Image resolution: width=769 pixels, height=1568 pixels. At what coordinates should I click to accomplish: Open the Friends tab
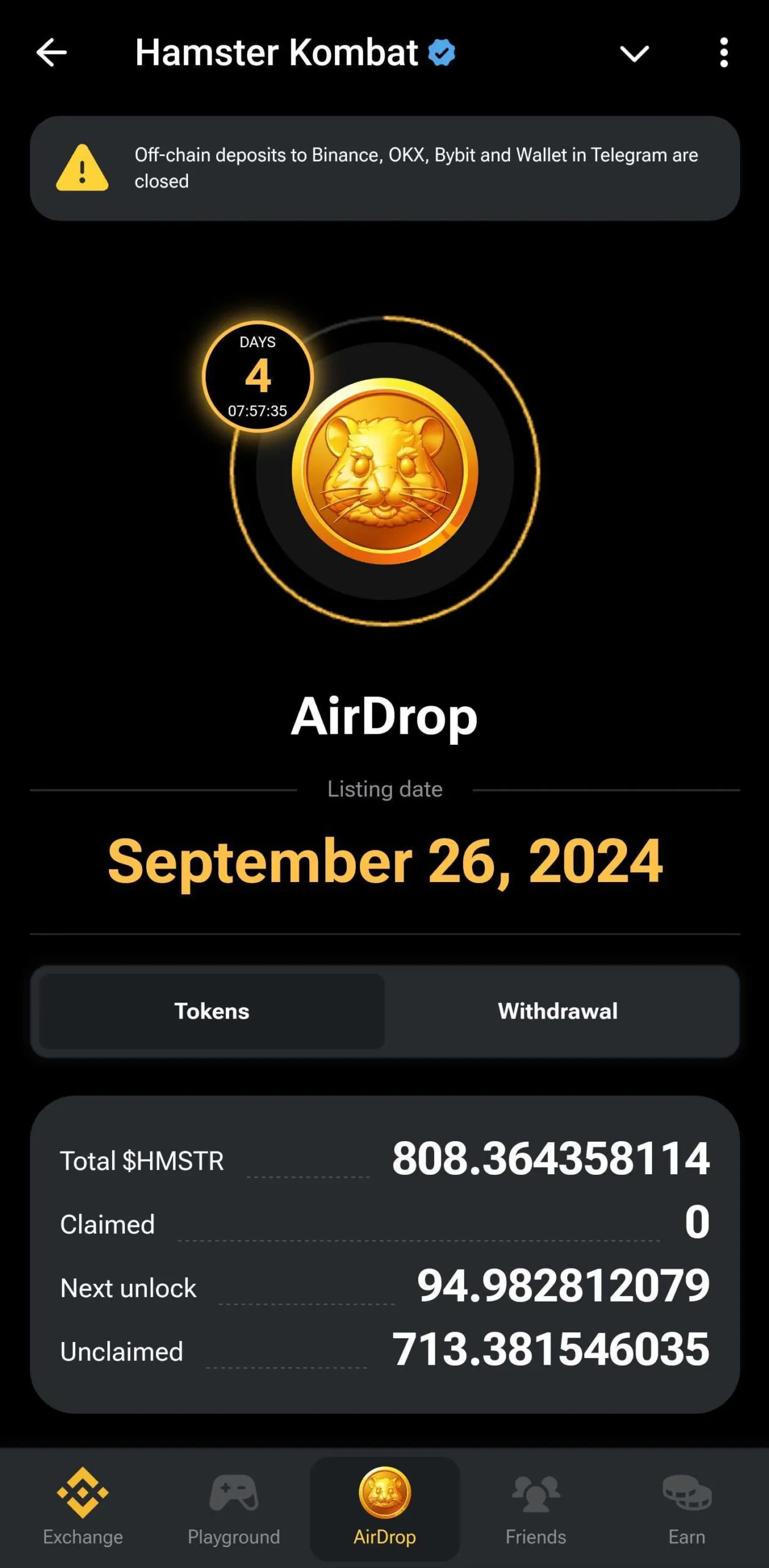(536, 1507)
